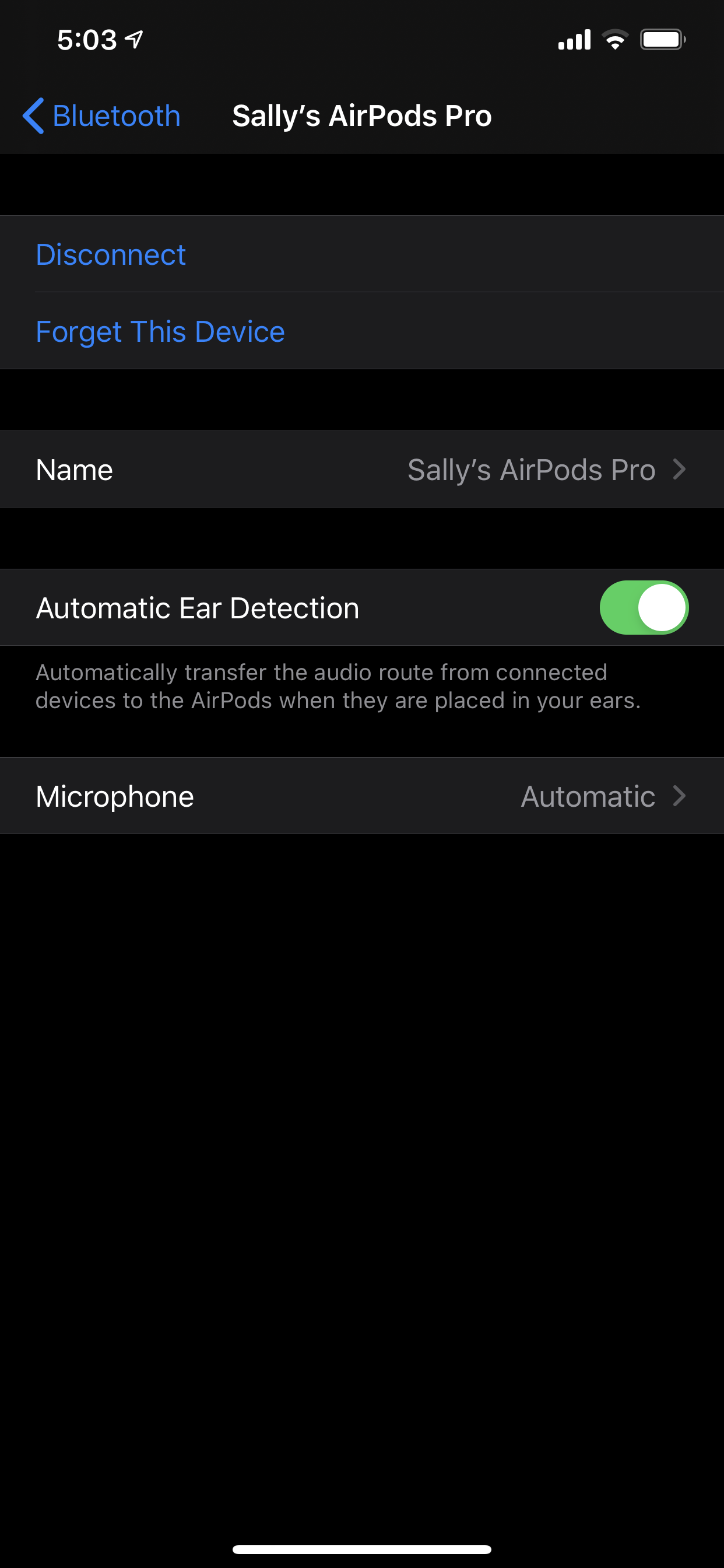Image resolution: width=724 pixels, height=1568 pixels.
Task: Open the Name row to rename
Action: coord(361,470)
